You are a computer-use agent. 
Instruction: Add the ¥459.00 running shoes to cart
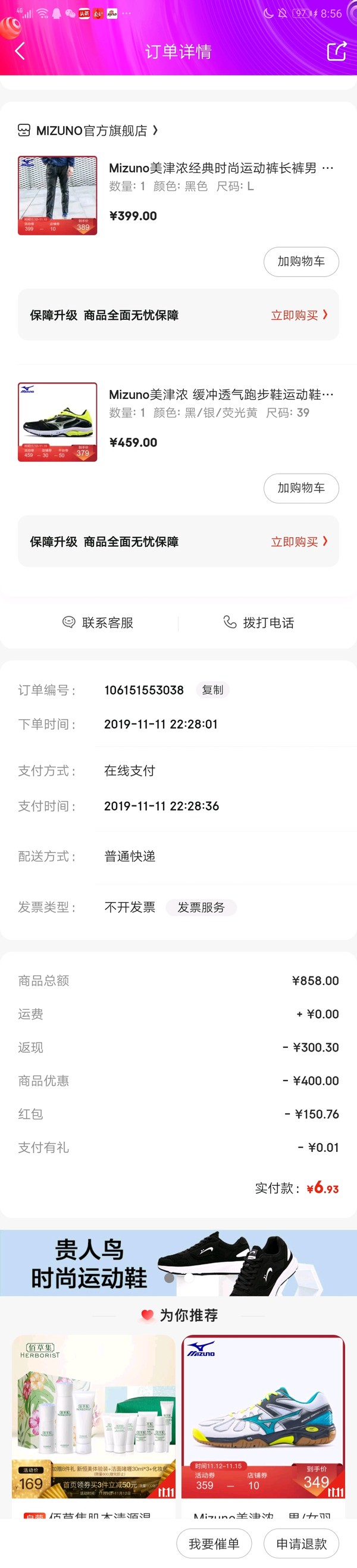click(301, 488)
